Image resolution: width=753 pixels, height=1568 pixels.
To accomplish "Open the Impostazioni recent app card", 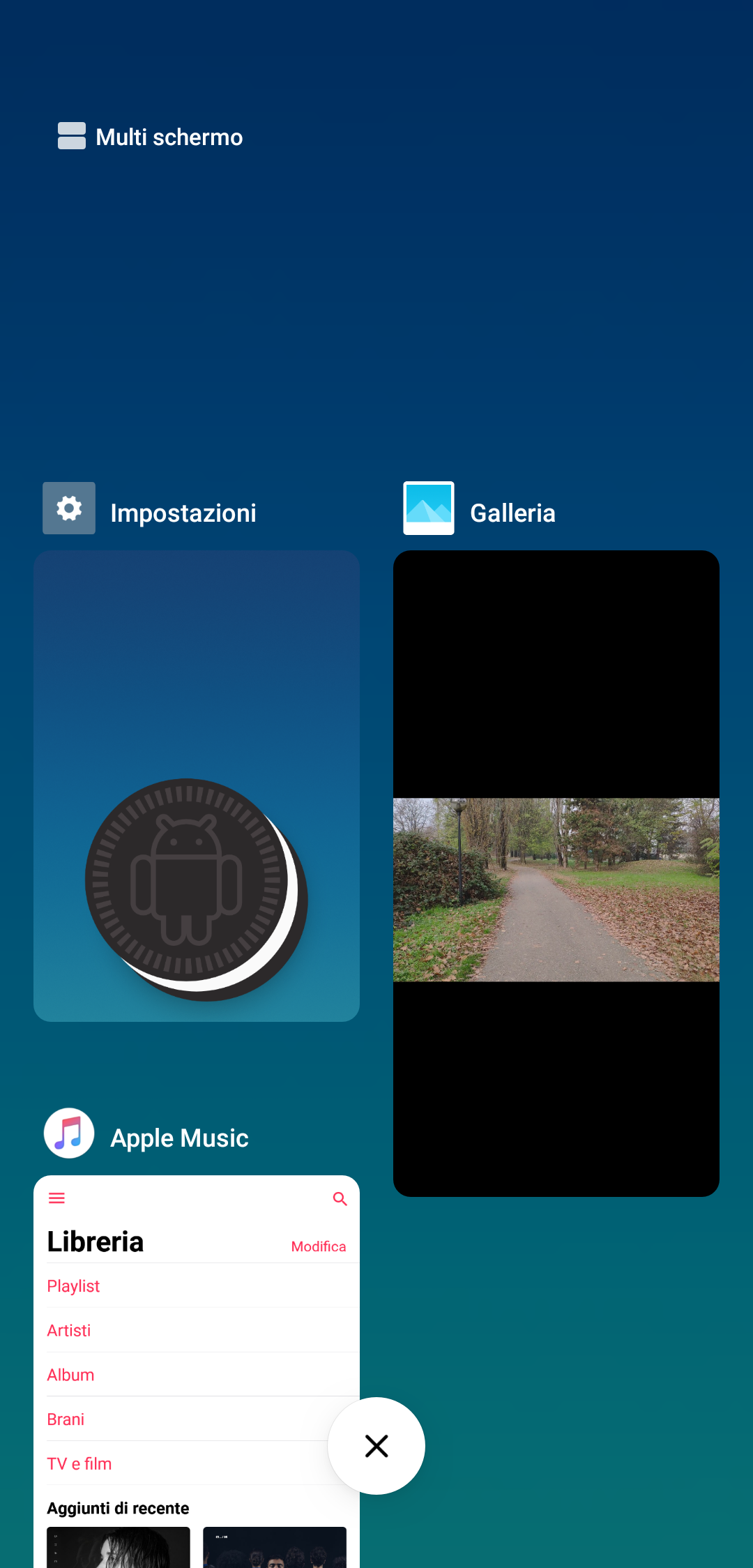I will pyautogui.click(x=197, y=786).
